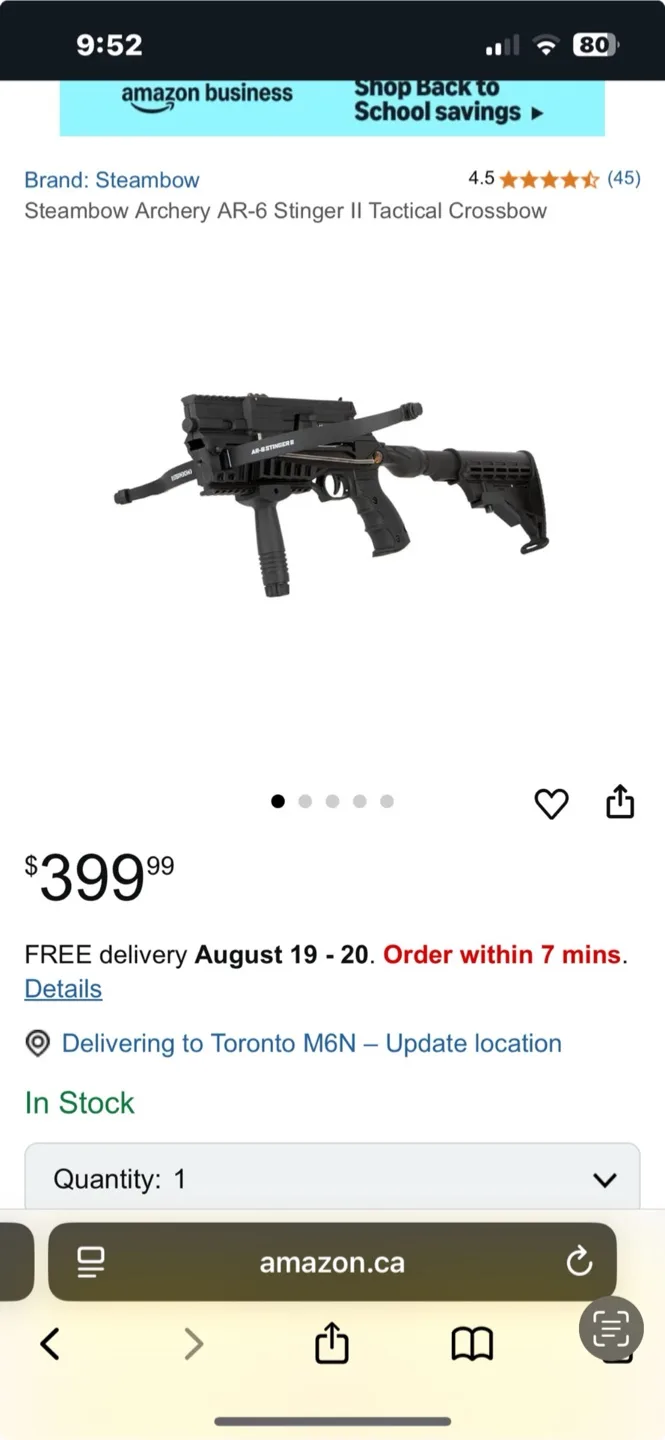This screenshot has width=665, height=1440.
Task: Add this crossbow to wish list
Action: [x=551, y=803]
